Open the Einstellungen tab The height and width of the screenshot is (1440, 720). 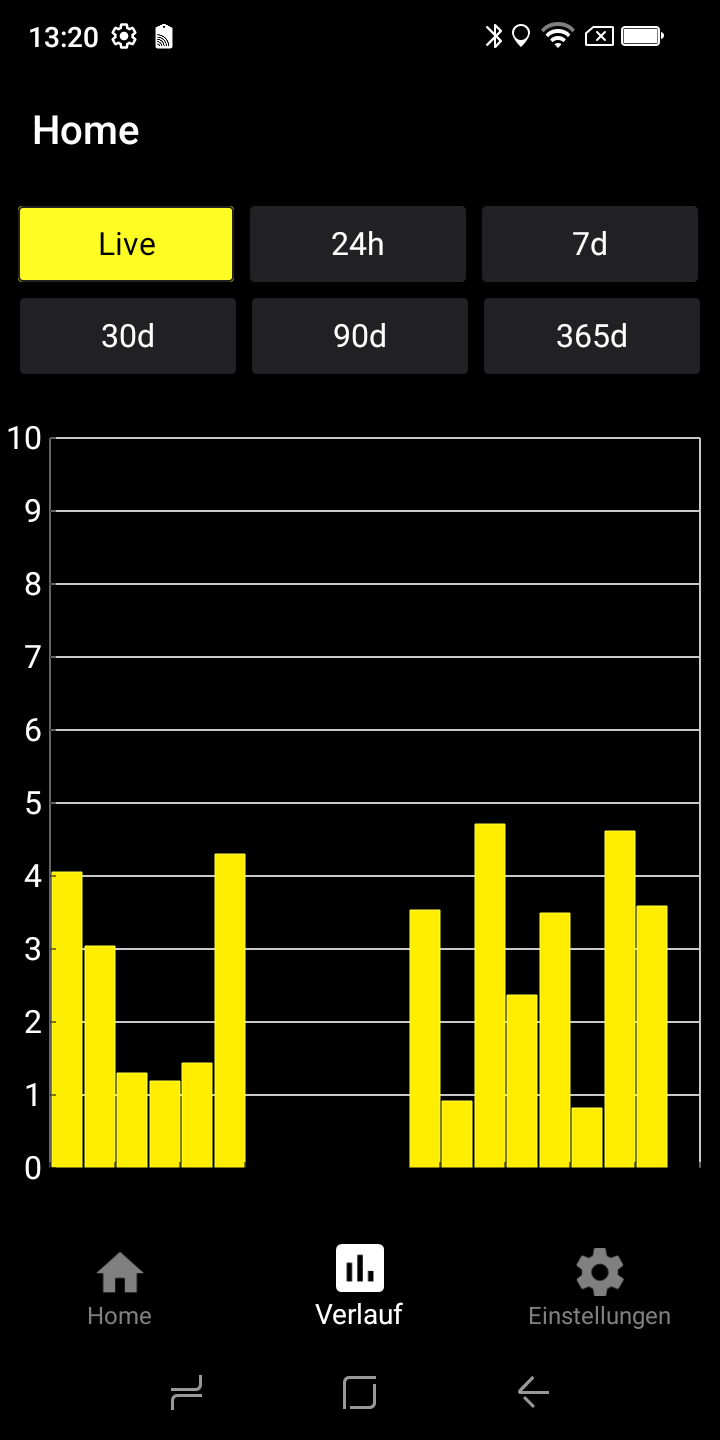599,1288
